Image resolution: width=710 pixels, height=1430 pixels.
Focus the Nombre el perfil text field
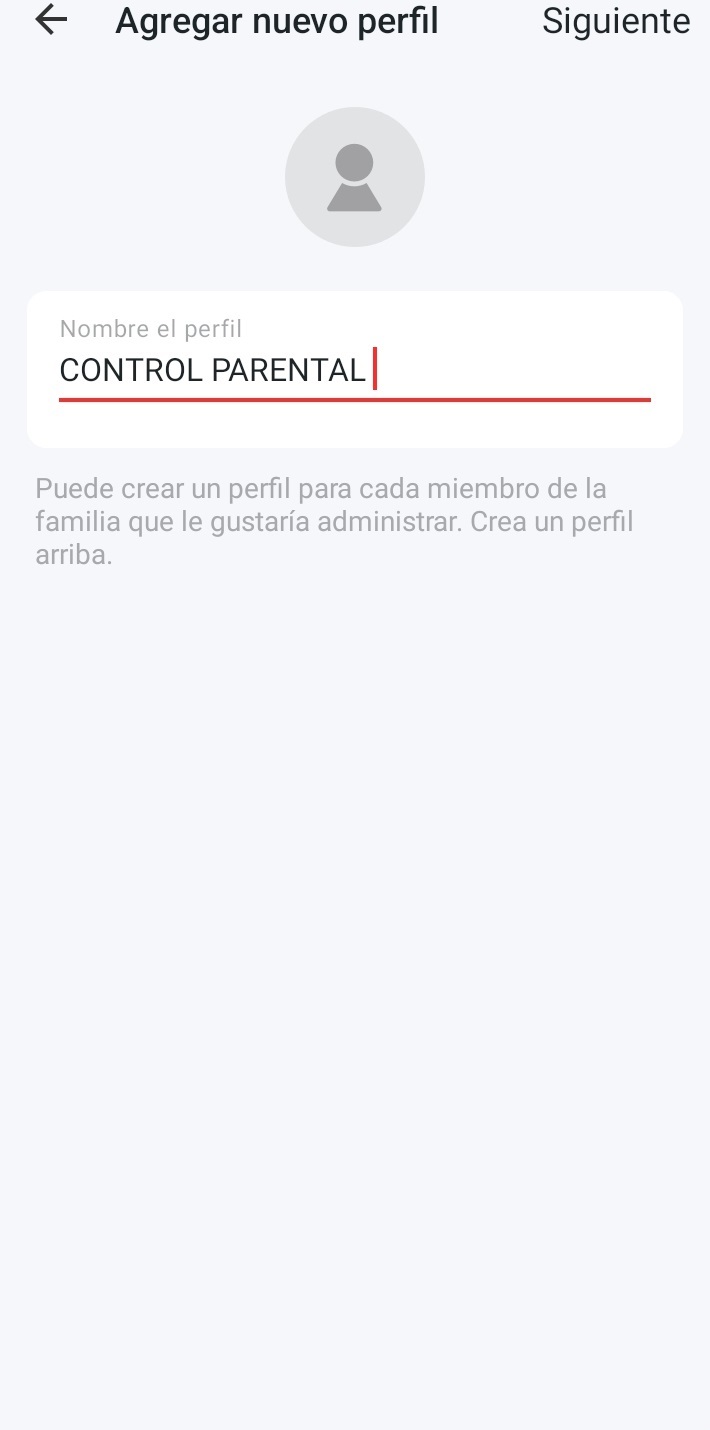[354, 371]
